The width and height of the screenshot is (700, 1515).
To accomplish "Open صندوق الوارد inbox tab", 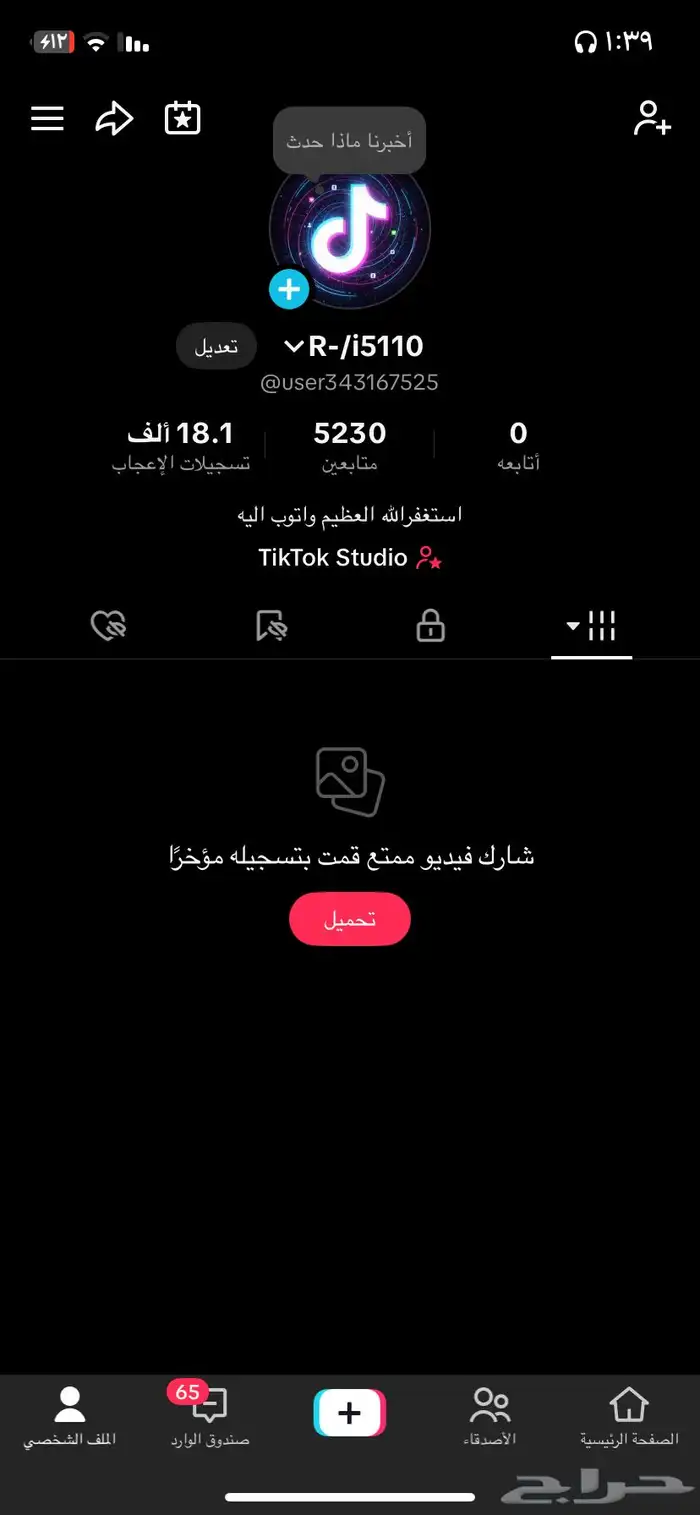I will pyautogui.click(x=210, y=1415).
